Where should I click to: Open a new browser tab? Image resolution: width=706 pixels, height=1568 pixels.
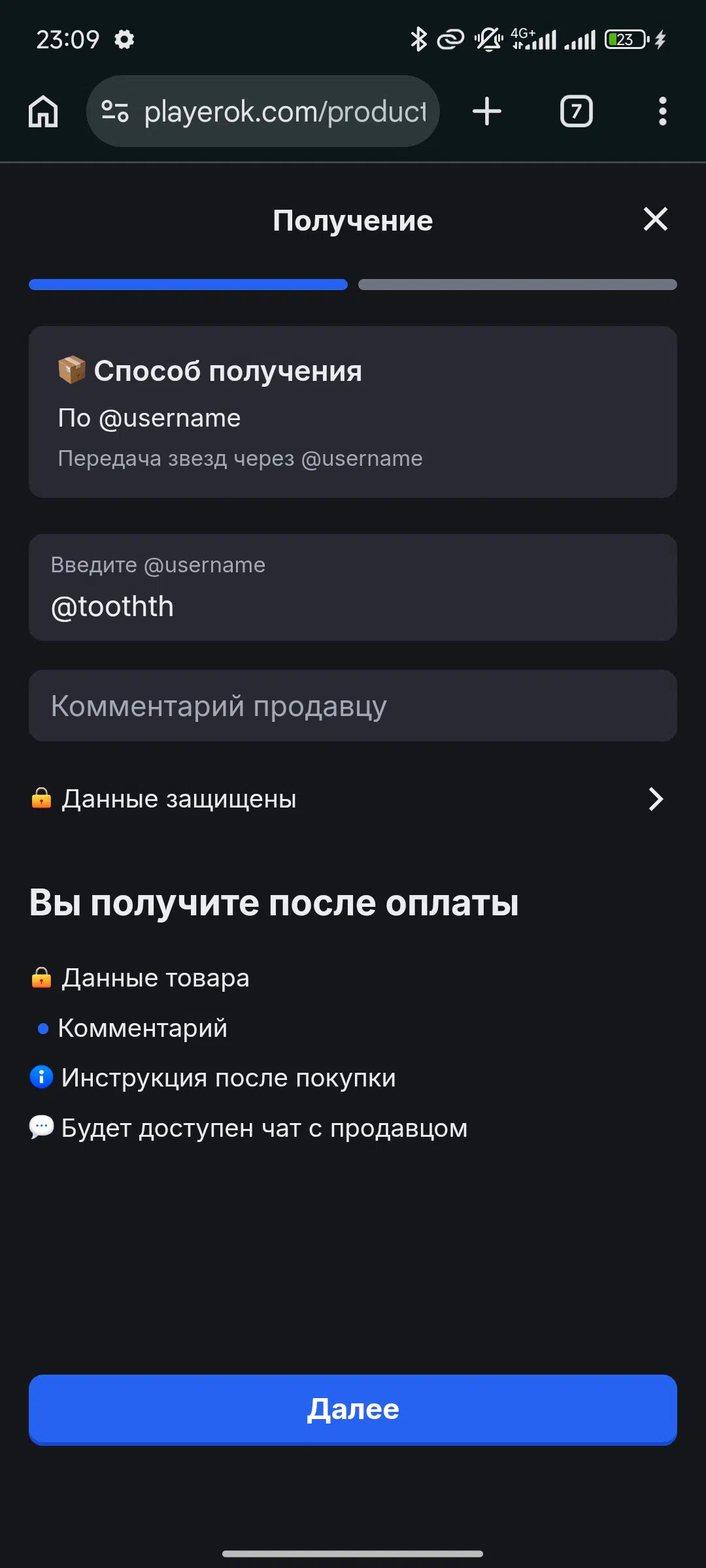pyautogui.click(x=487, y=111)
